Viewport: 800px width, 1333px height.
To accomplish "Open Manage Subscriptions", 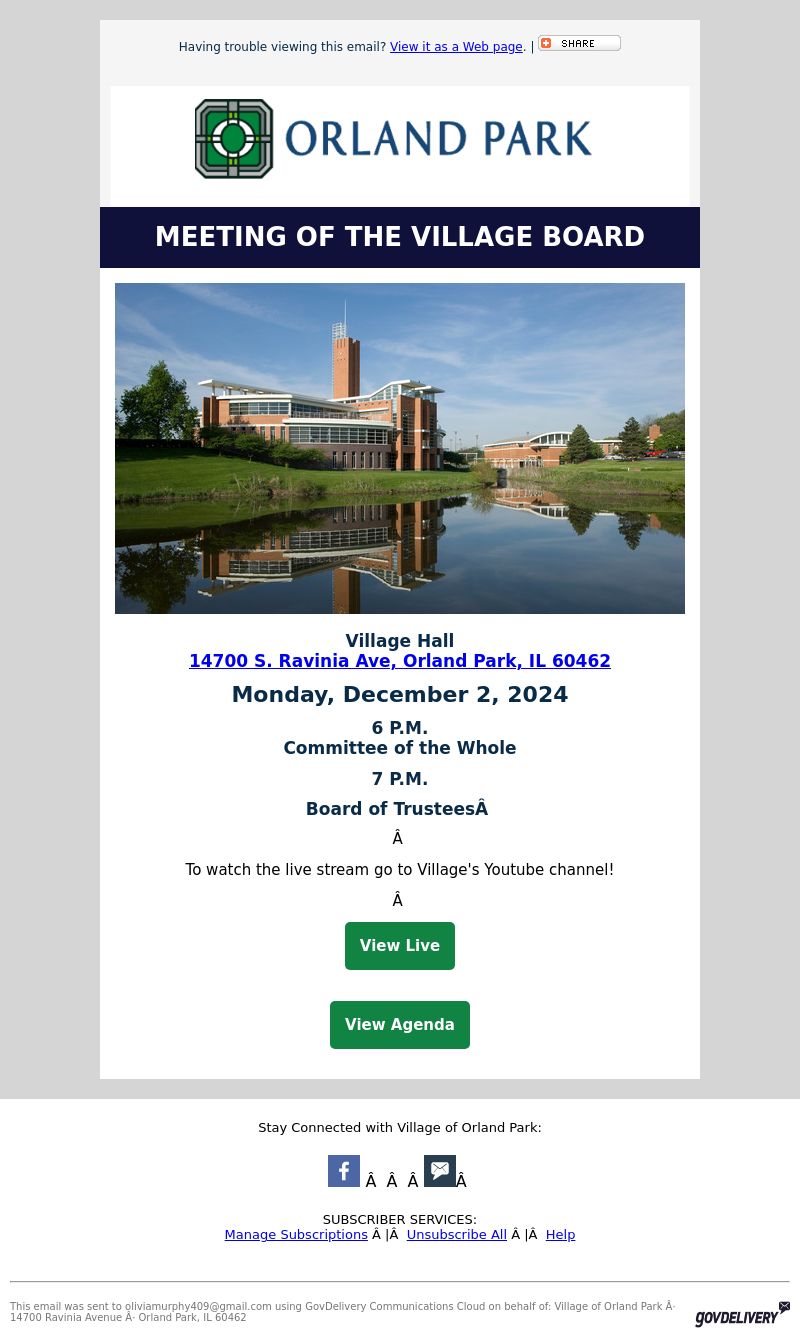I will coord(296,1235).
